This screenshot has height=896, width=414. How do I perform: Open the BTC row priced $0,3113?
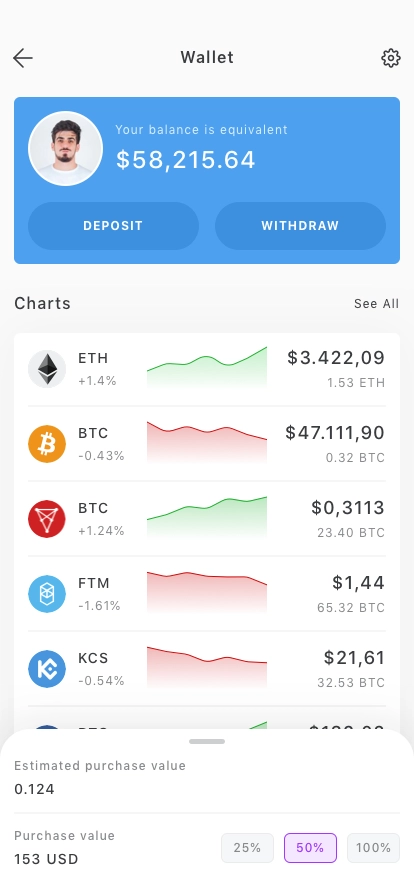pos(207,519)
